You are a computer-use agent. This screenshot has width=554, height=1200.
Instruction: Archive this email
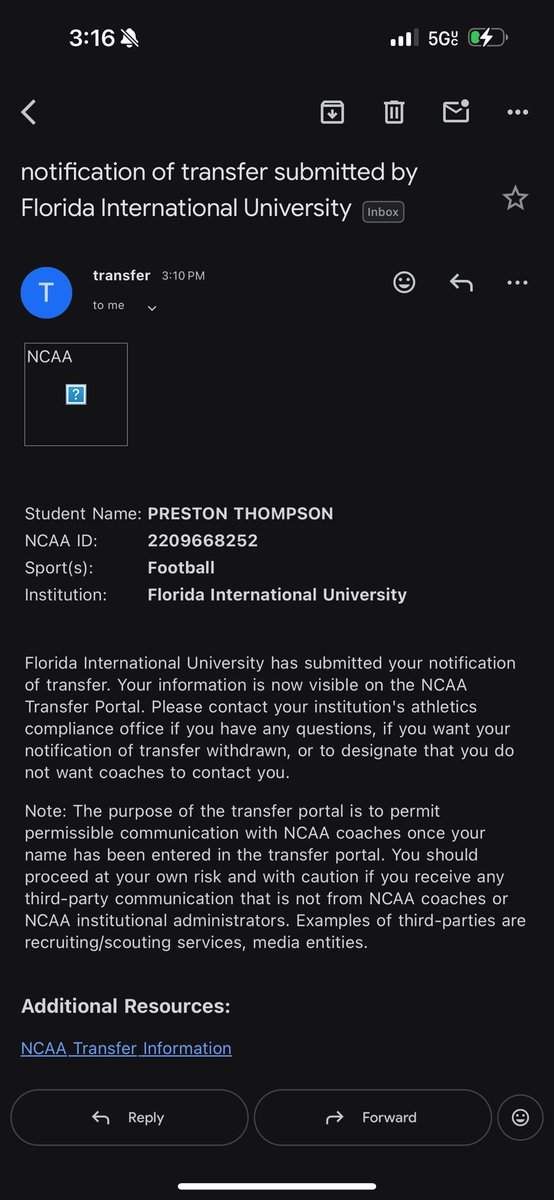(x=332, y=112)
